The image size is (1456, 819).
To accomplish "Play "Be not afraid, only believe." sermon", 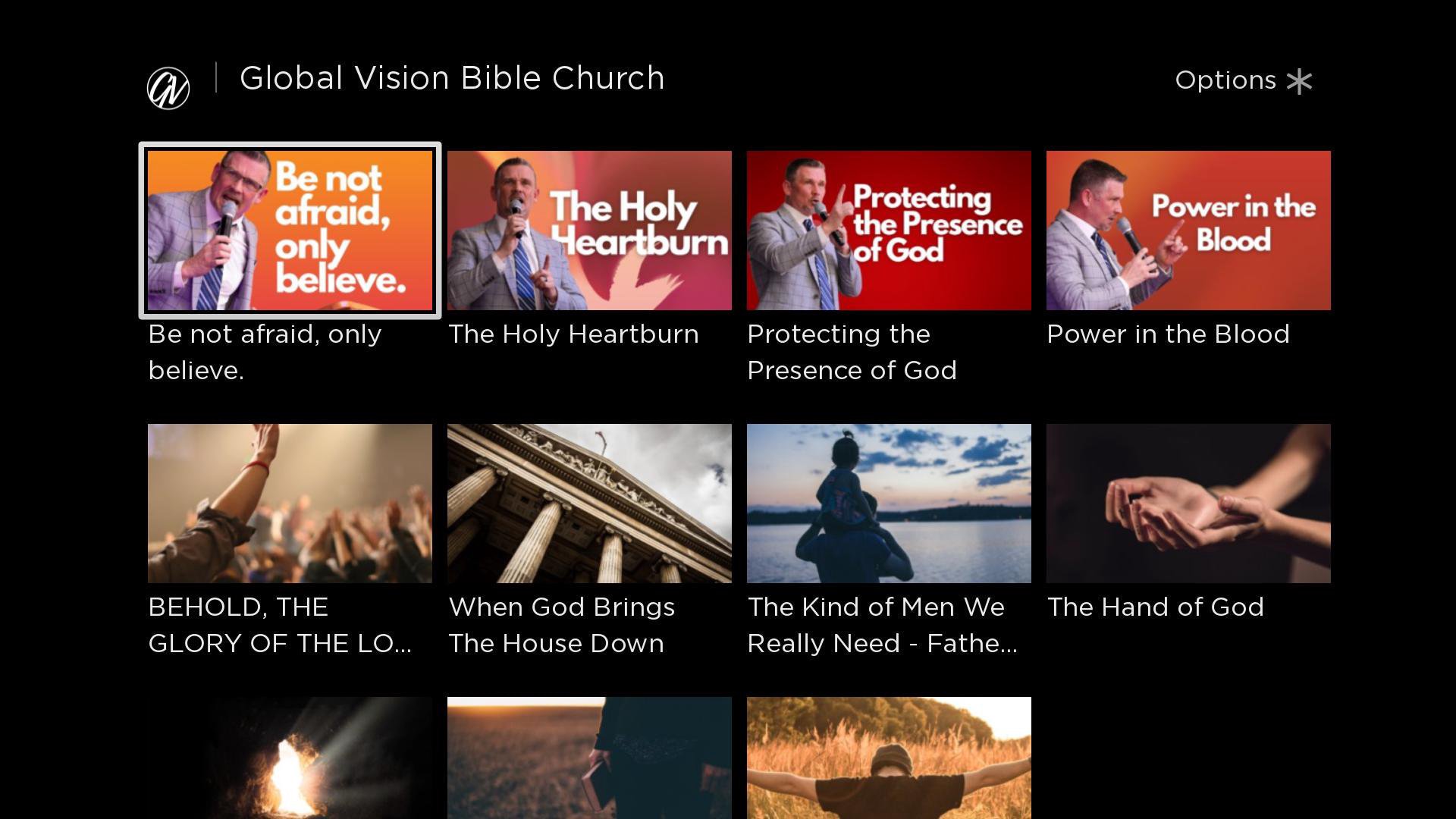I will point(290,231).
